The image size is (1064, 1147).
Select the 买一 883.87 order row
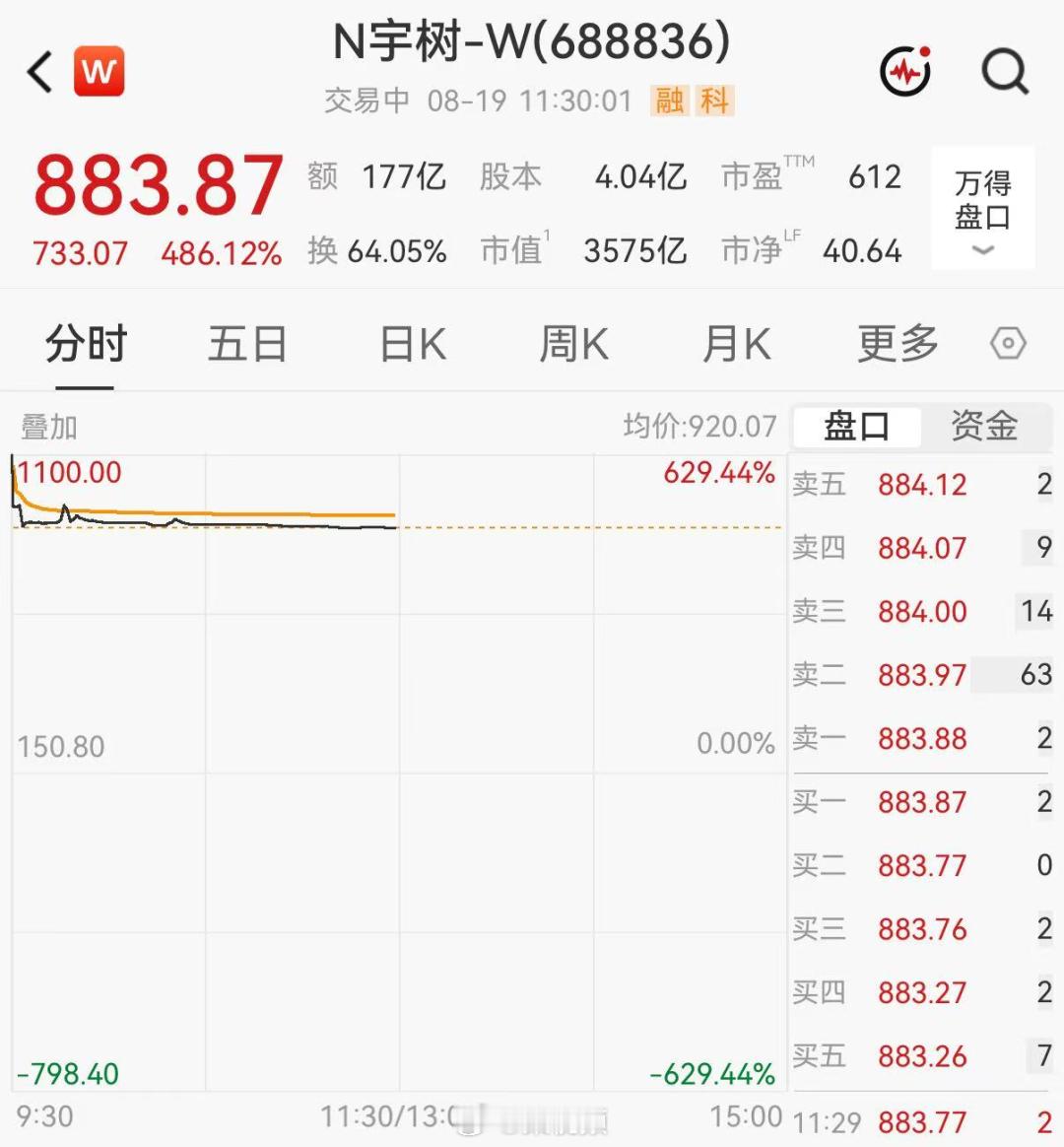(922, 802)
